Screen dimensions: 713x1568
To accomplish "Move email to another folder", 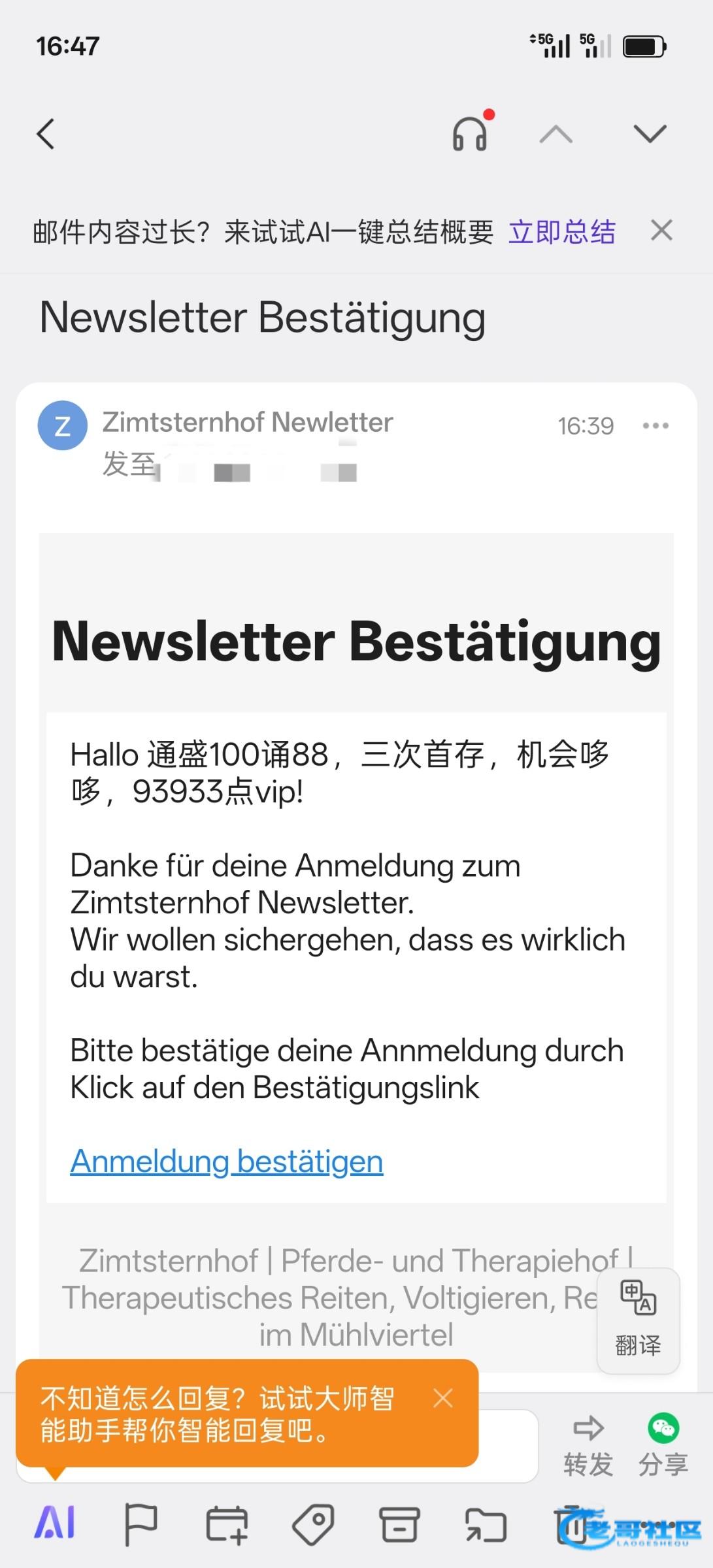I will tap(486, 1525).
